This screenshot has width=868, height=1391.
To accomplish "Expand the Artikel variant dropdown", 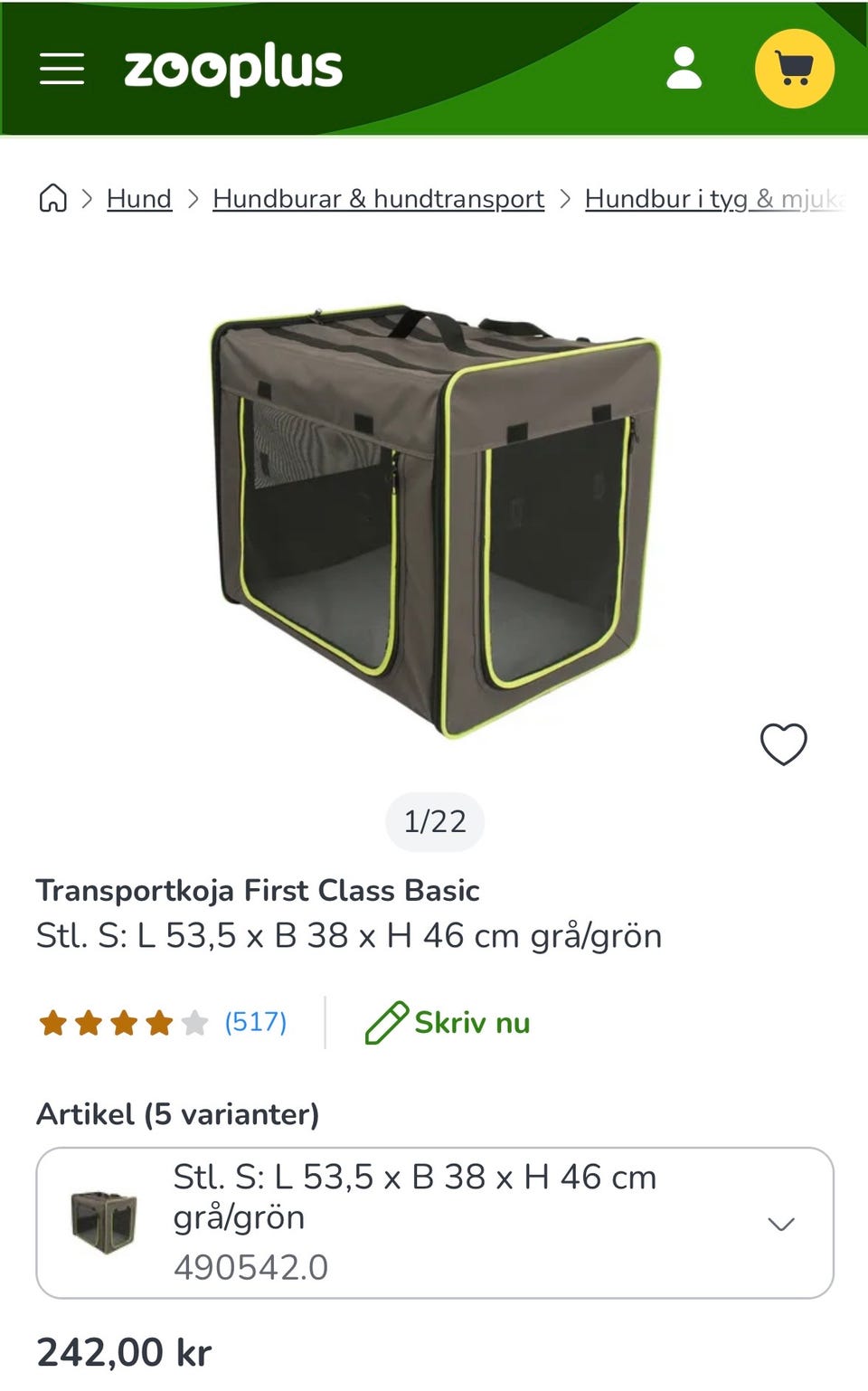I will point(435,1223).
